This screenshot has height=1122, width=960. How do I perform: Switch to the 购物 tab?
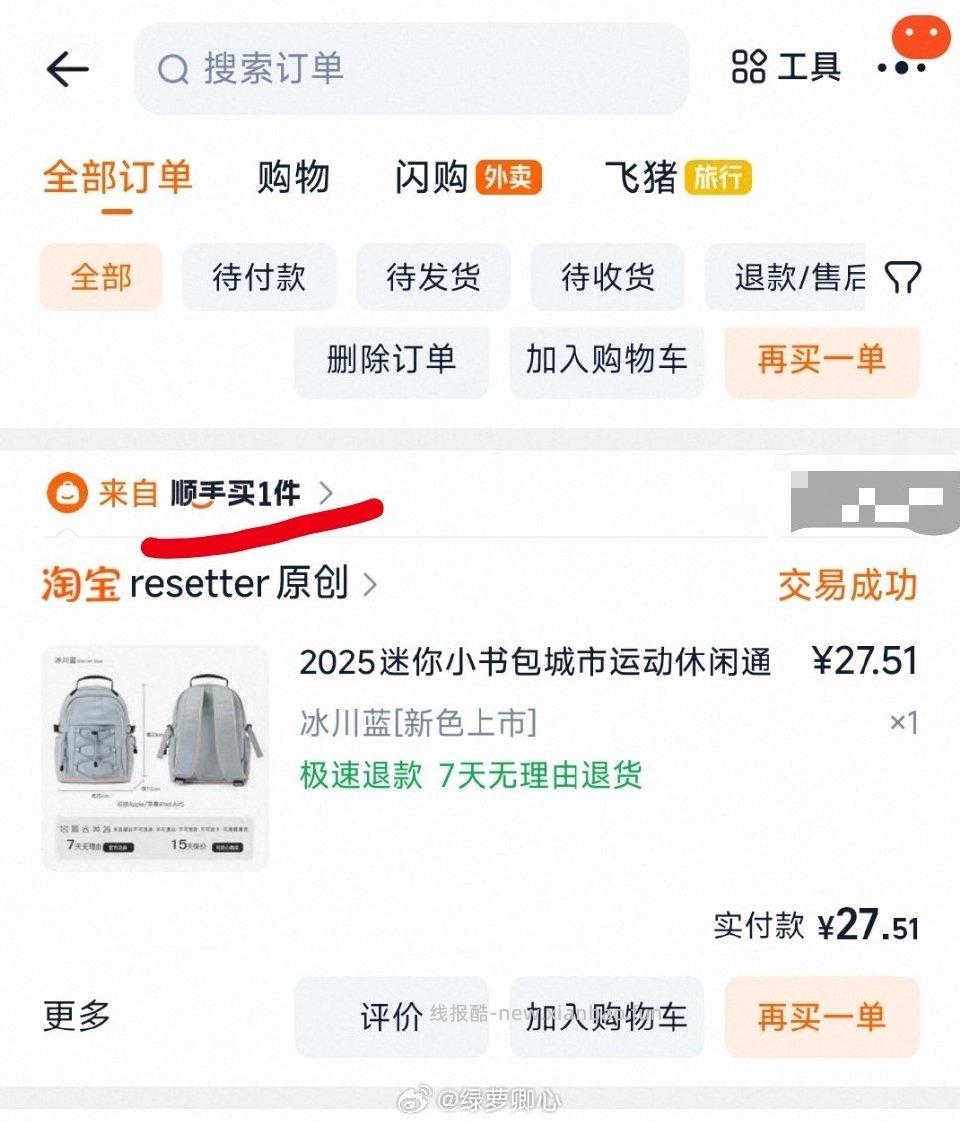tap(294, 177)
